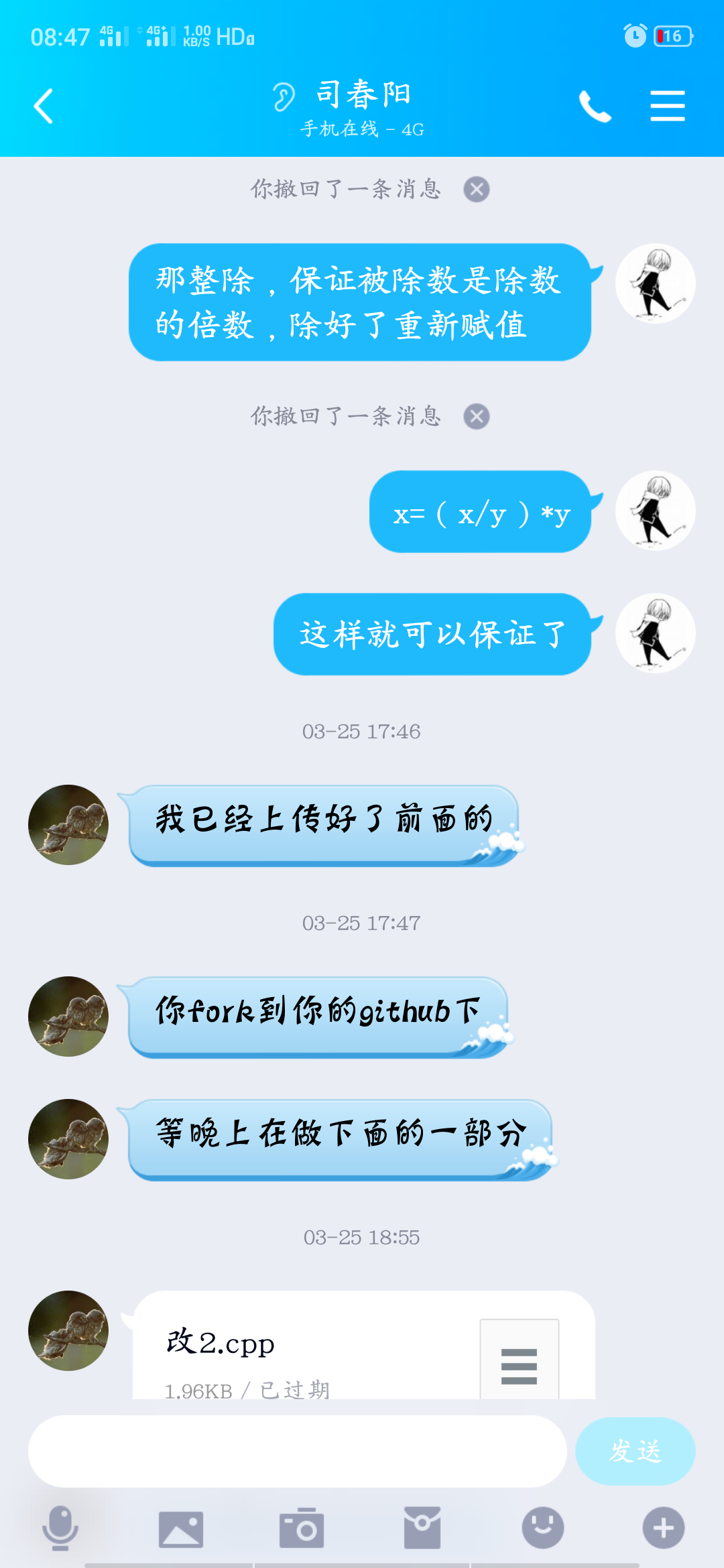This screenshot has width=724, height=1568.
Task: Open the emoji sticker panel
Action: pyautogui.click(x=543, y=1528)
